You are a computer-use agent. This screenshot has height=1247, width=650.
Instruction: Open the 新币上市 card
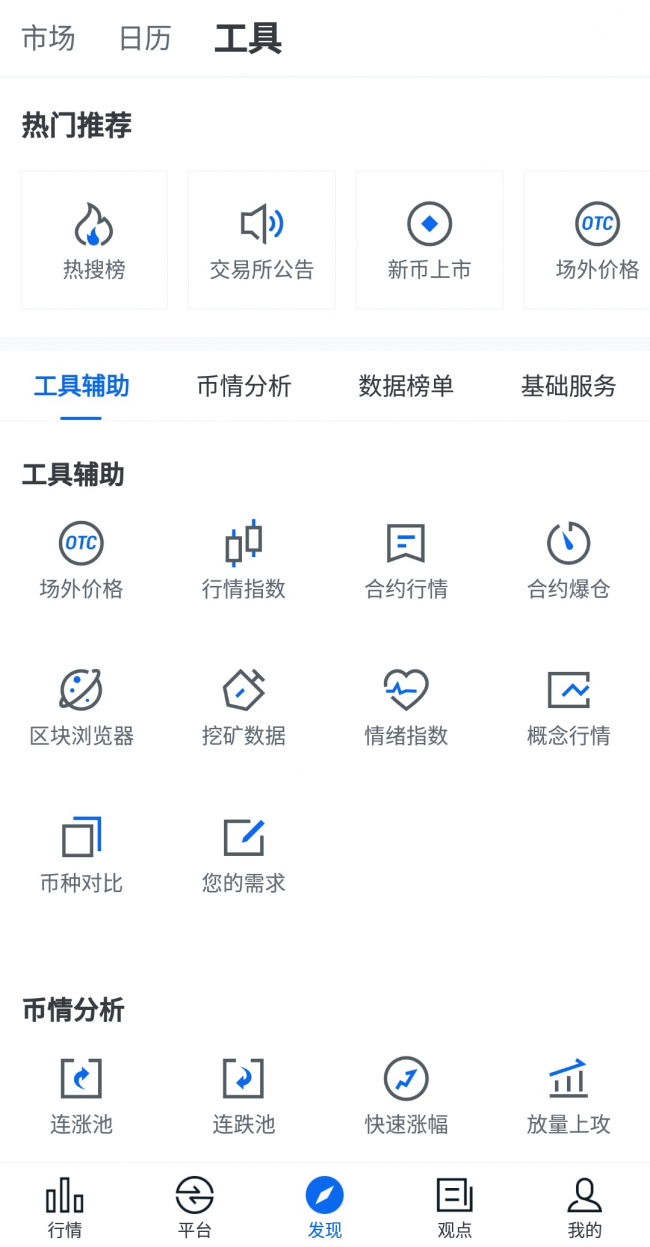[430, 240]
